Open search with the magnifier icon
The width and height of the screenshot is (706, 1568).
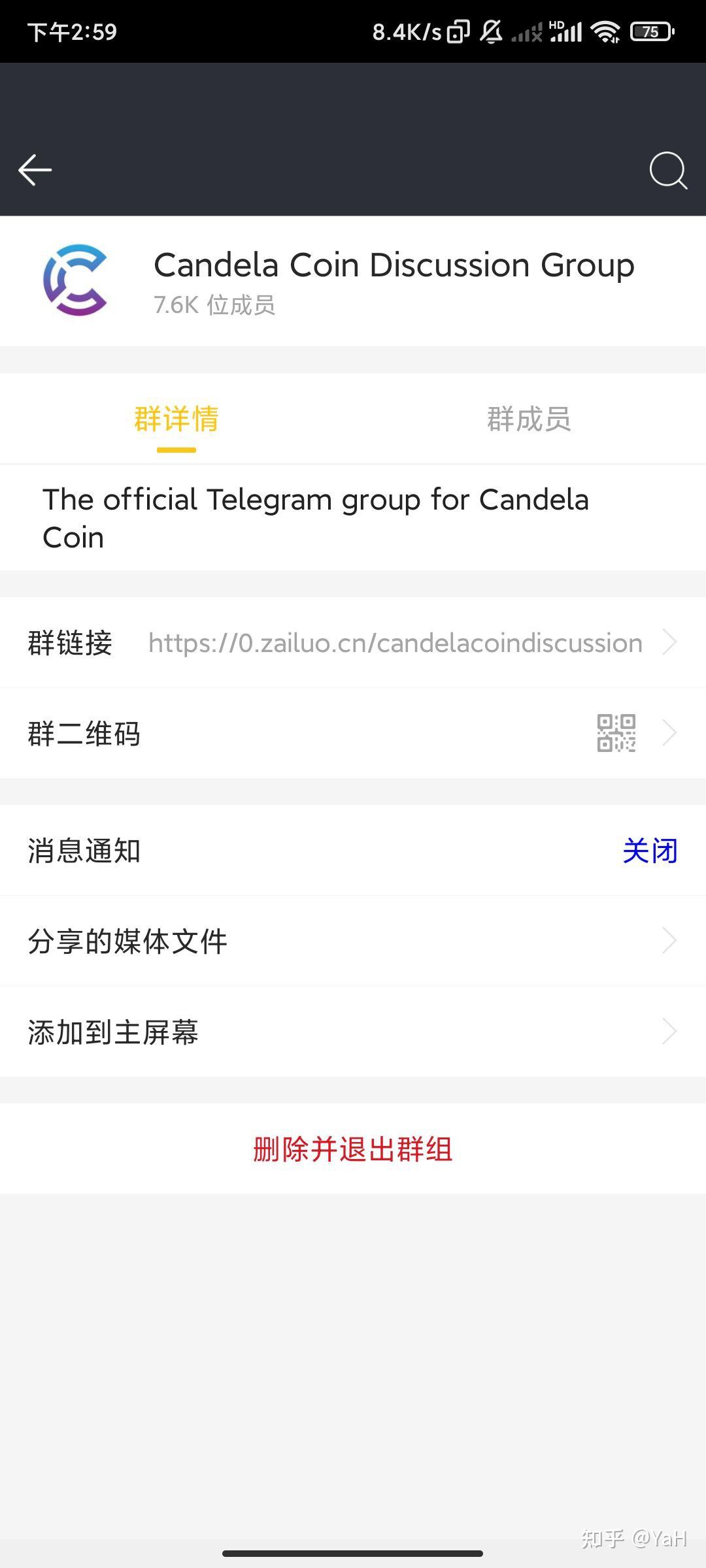(667, 171)
